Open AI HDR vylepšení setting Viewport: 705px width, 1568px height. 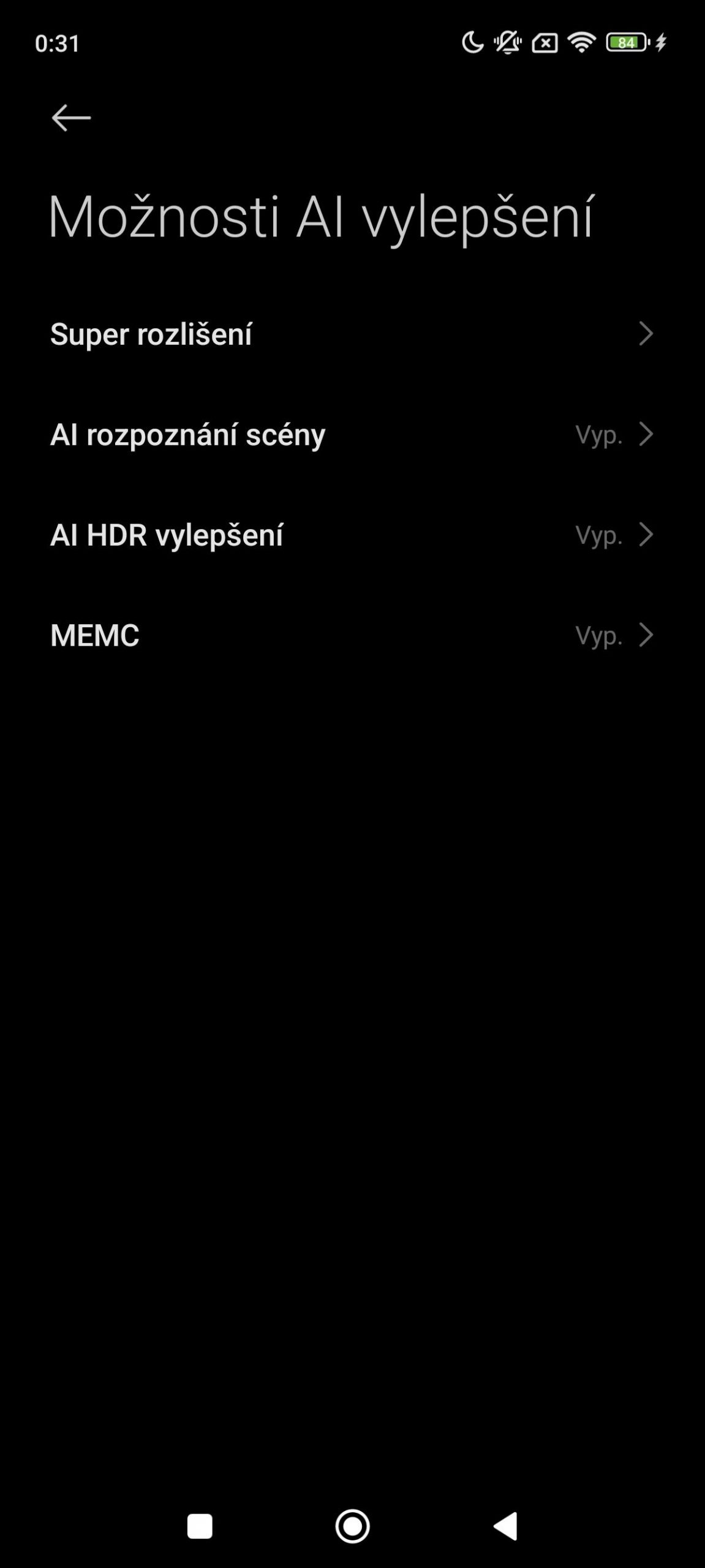click(352, 535)
